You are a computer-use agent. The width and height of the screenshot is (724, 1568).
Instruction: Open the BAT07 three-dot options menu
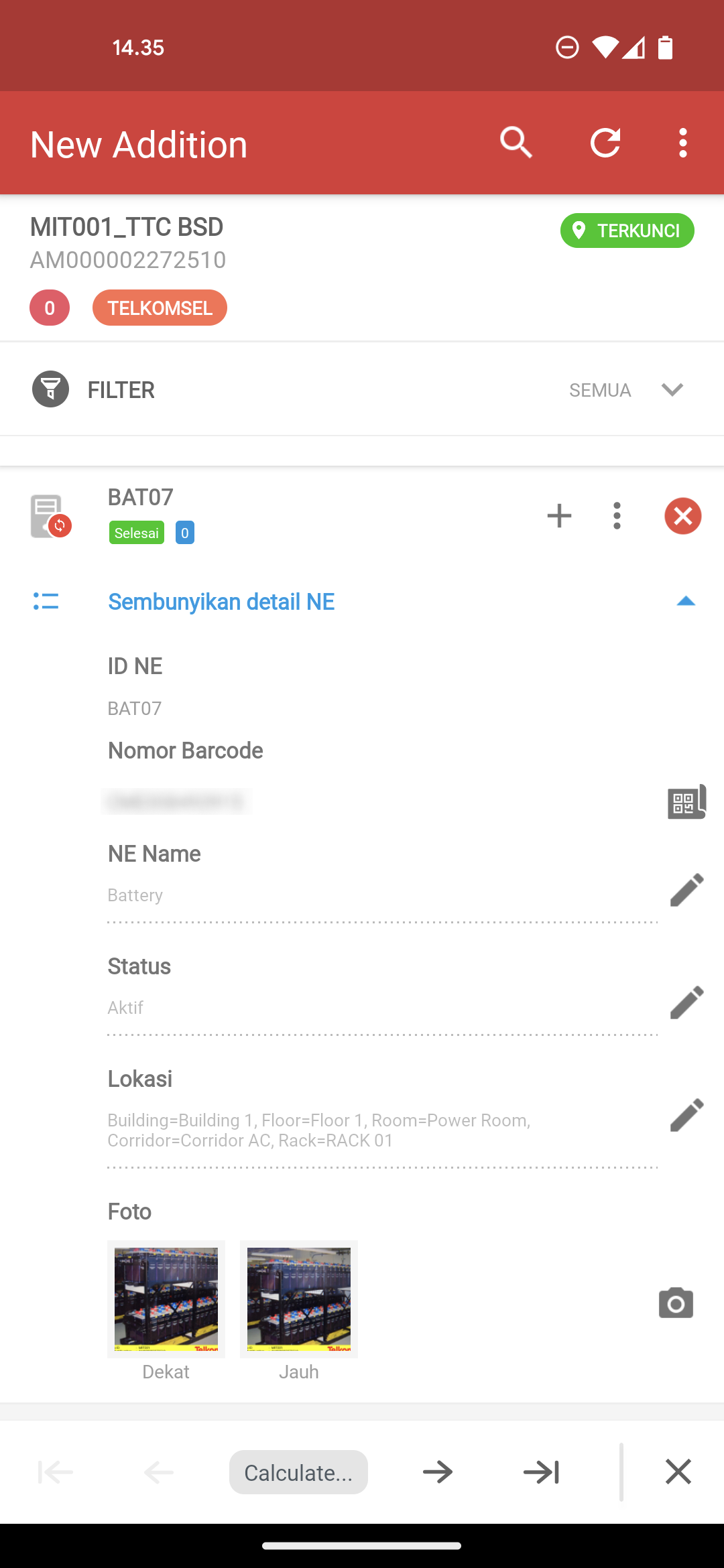pos(617,516)
